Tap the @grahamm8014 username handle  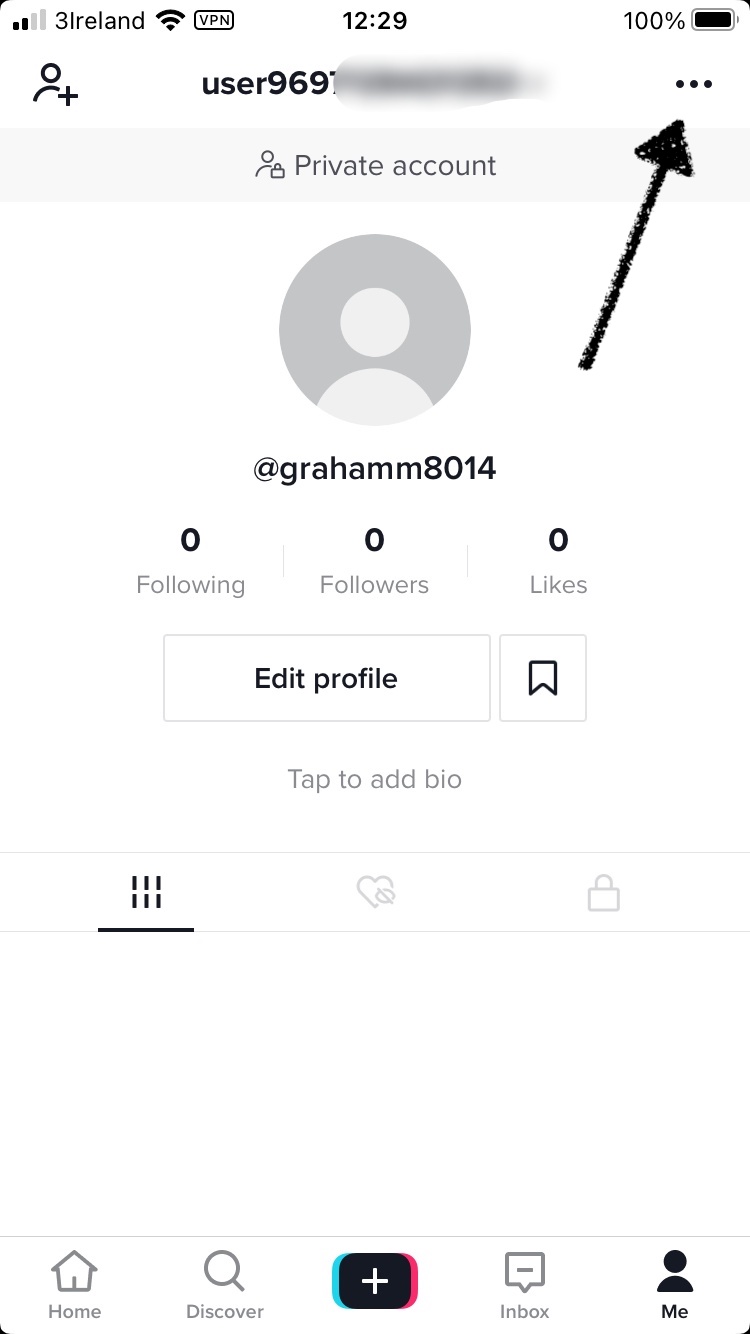point(374,467)
